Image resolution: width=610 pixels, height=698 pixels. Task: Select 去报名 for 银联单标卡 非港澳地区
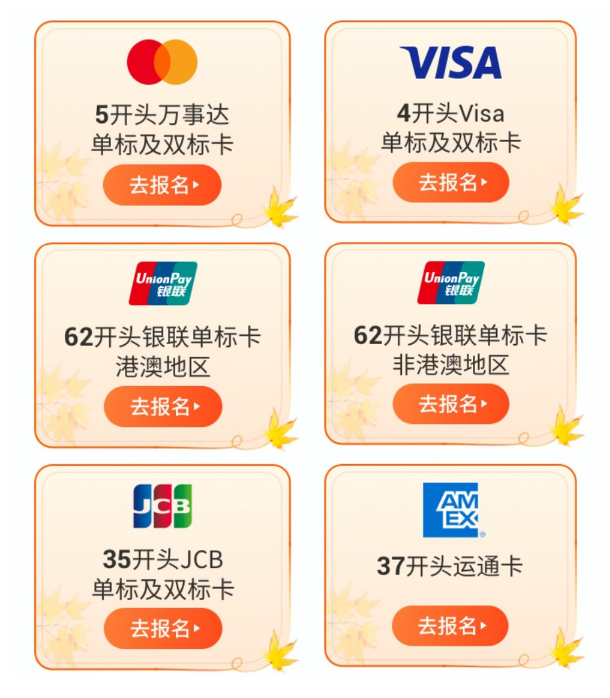coord(451,404)
